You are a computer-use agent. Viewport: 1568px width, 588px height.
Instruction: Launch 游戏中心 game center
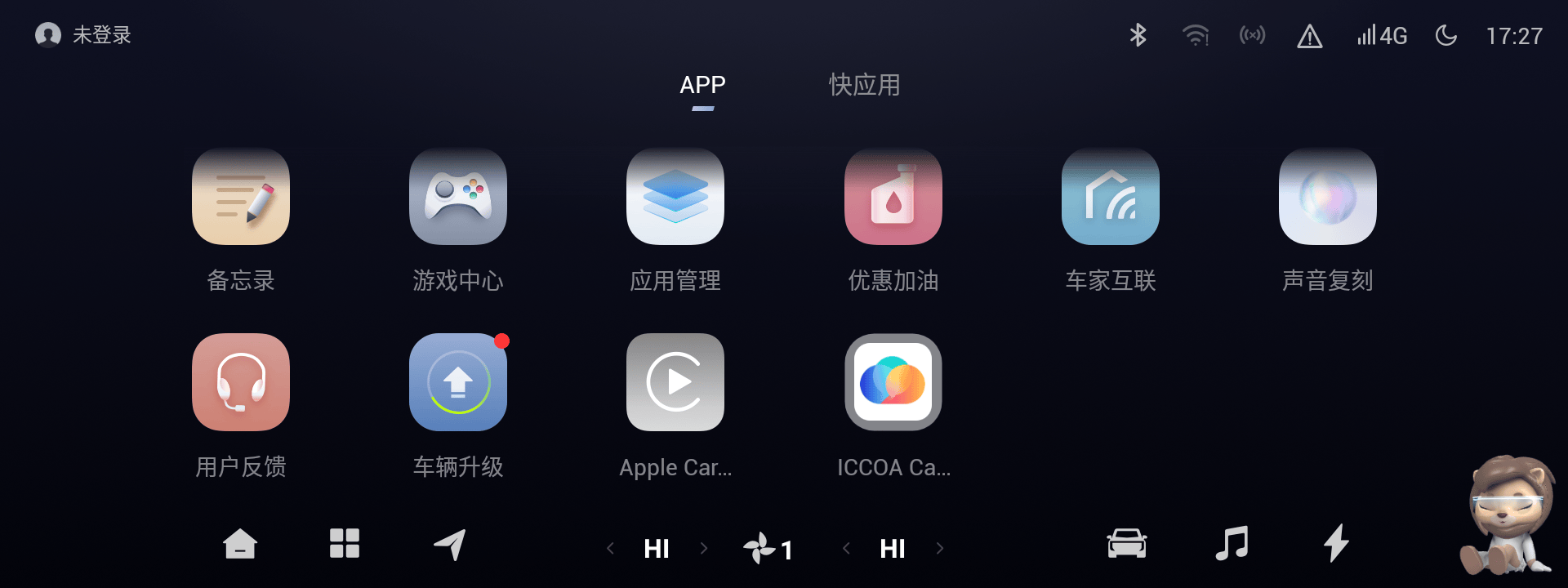pos(458,197)
